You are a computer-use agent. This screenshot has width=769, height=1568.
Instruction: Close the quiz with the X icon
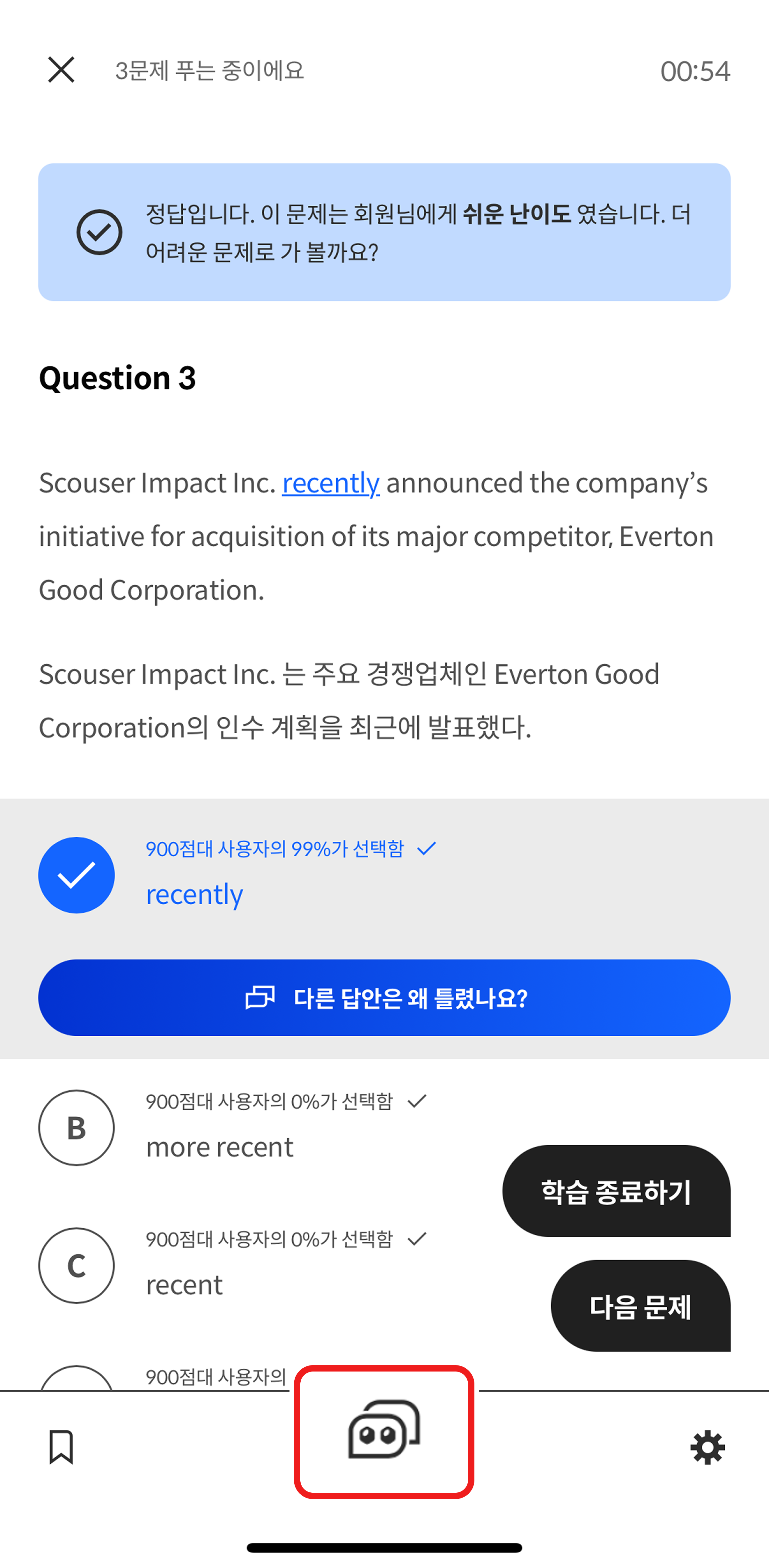[61, 70]
